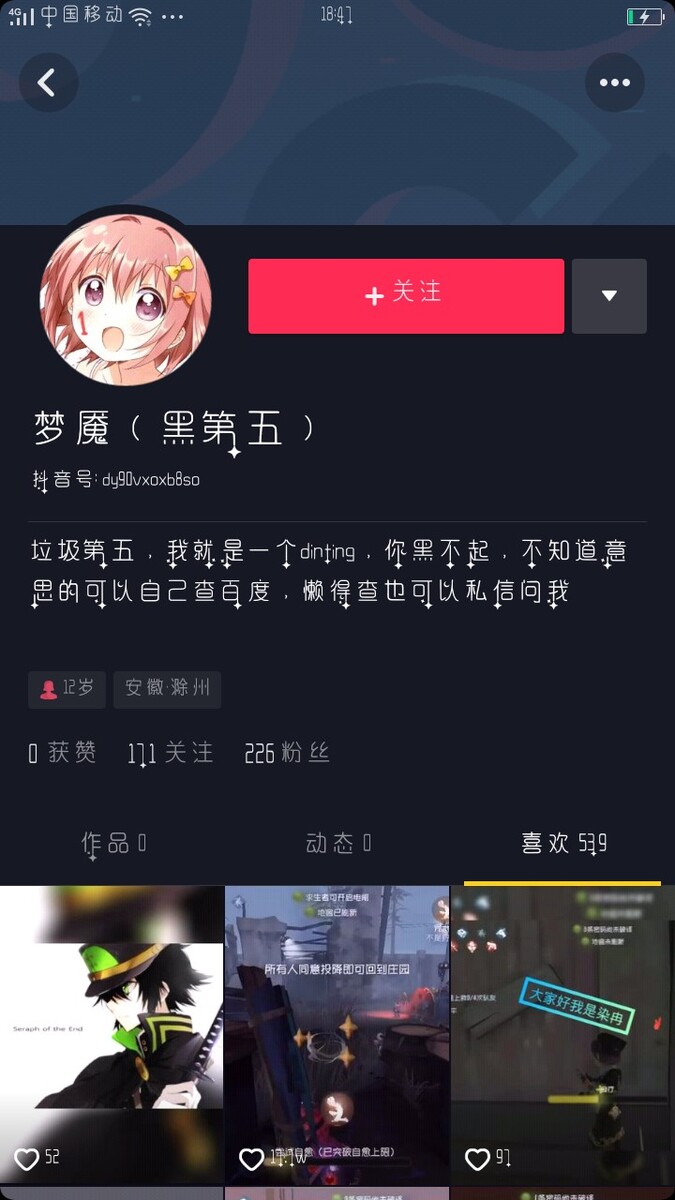Switch to the 作品 tab
The width and height of the screenshot is (675, 1200).
tap(113, 843)
